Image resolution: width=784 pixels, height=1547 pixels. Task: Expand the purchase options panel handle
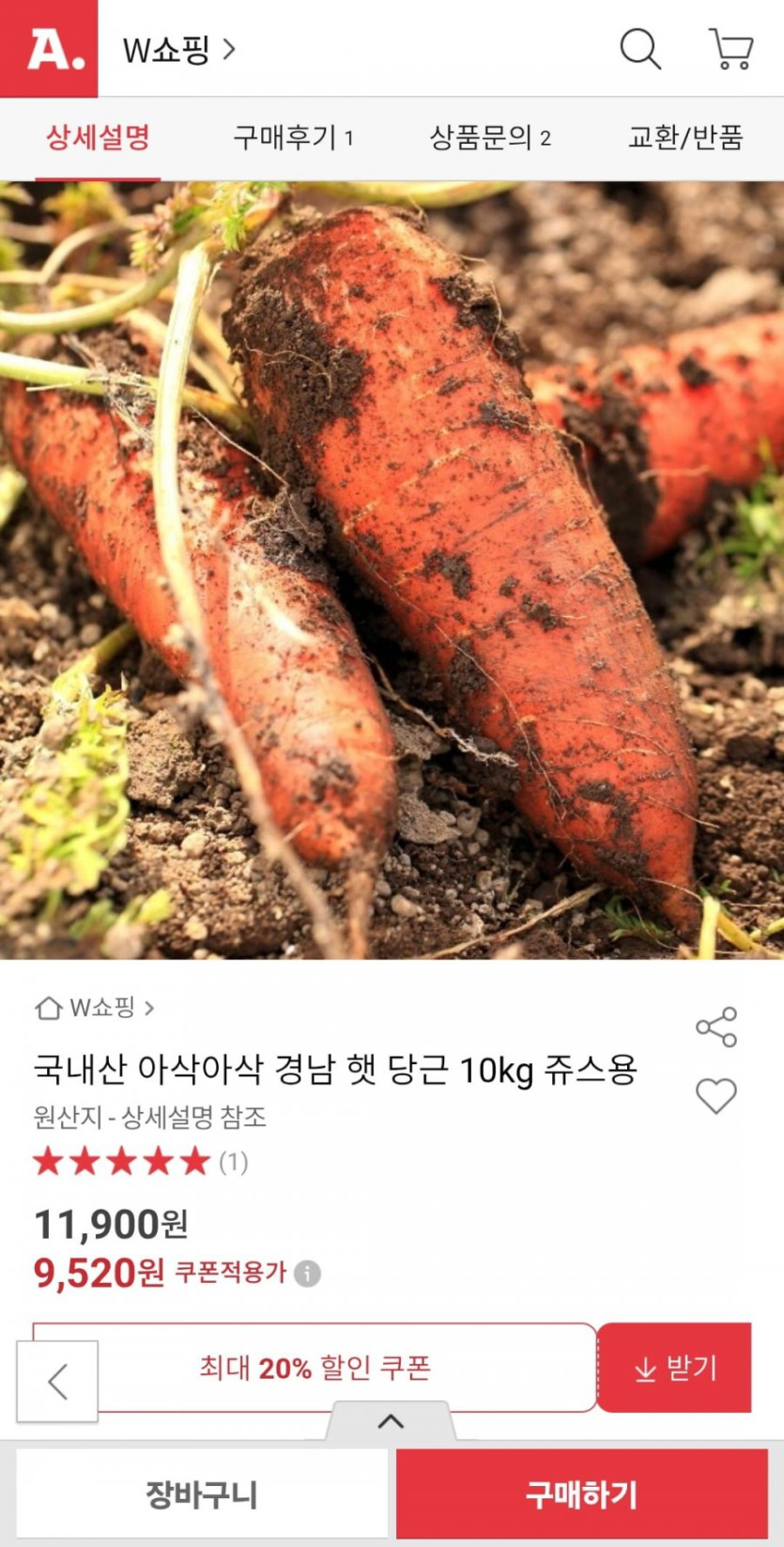(x=391, y=1421)
